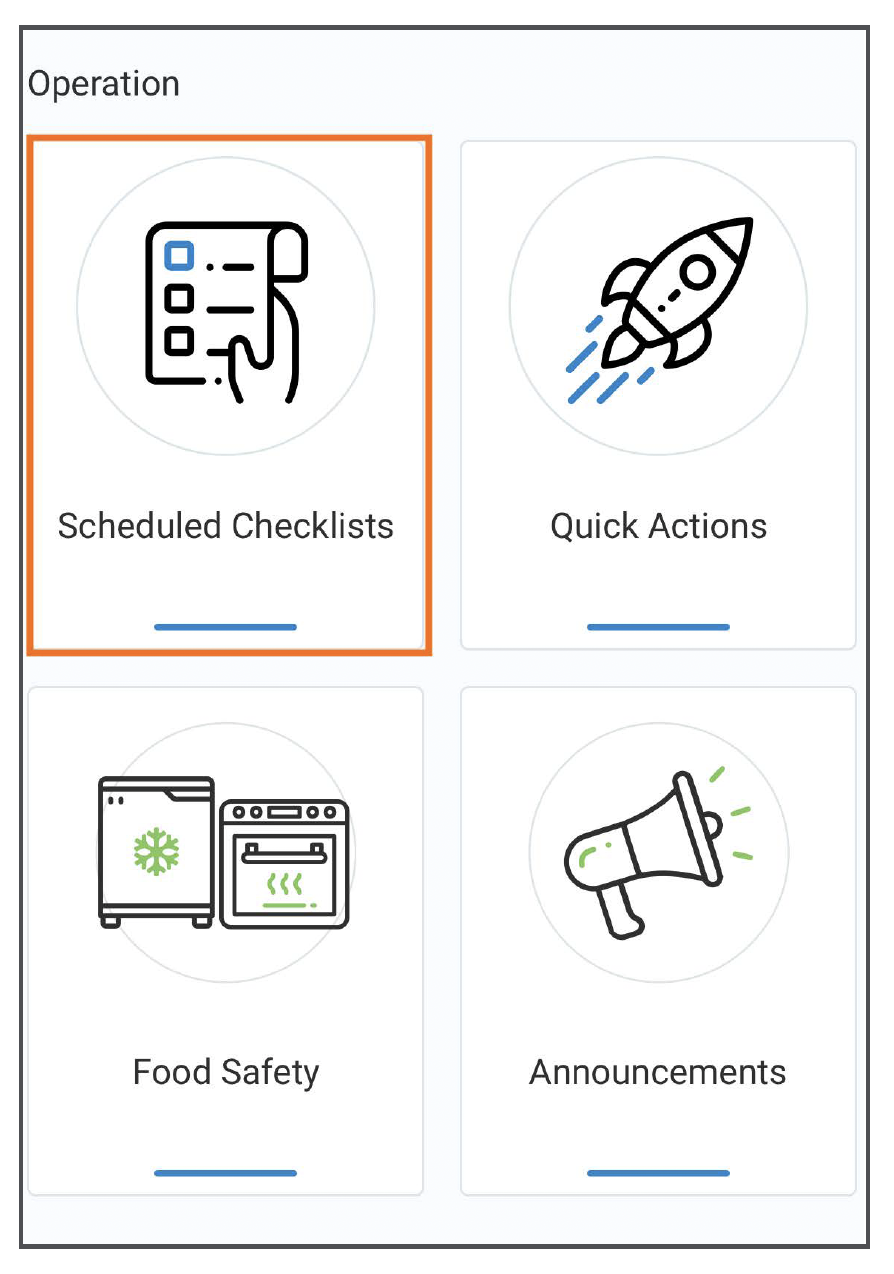
Task: Click the checked blue checkbox in the checklist icon
Action: (x=180, y=257)
